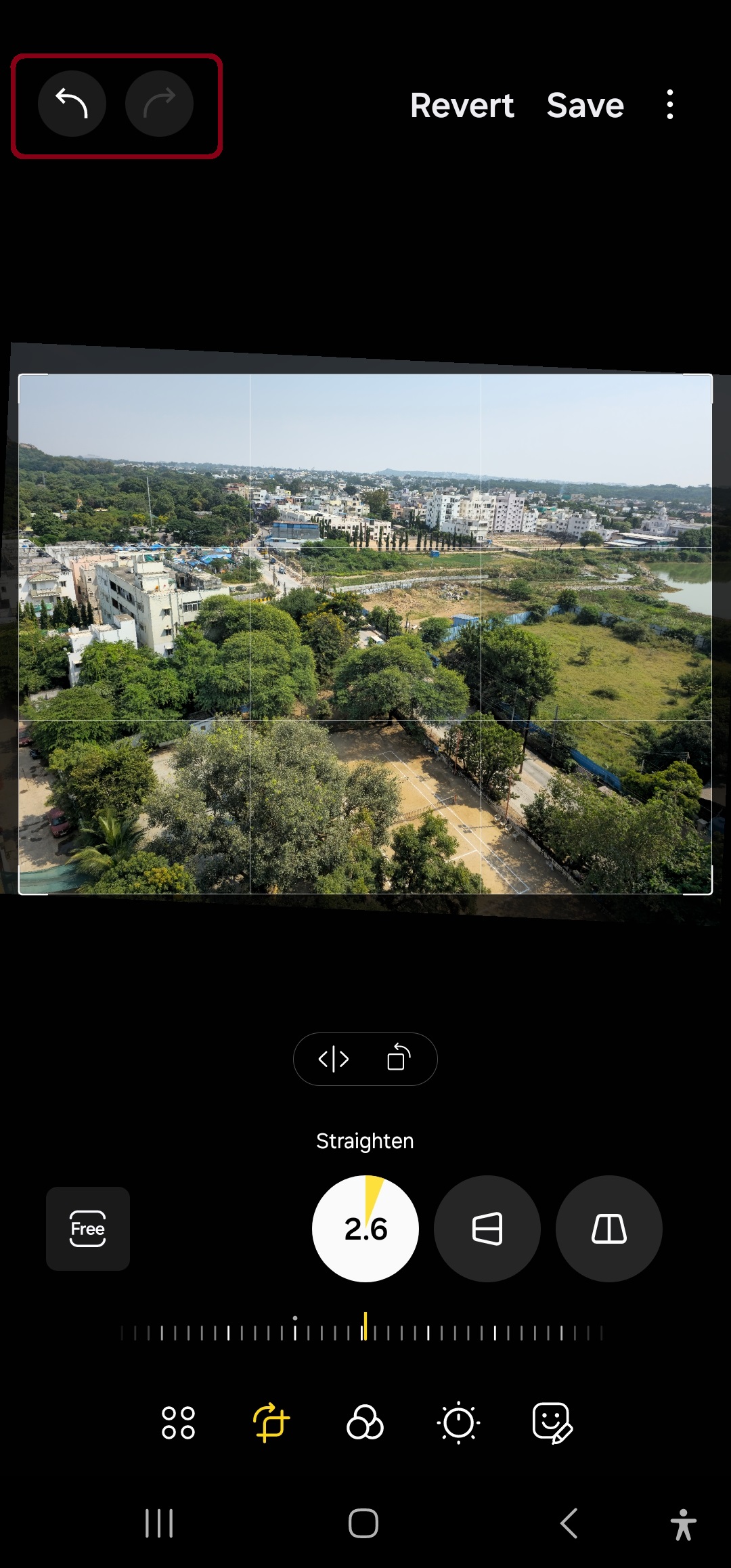Screen dimensions: 731x1568
Task: Open the filters tool
Action: [365, 1422]
